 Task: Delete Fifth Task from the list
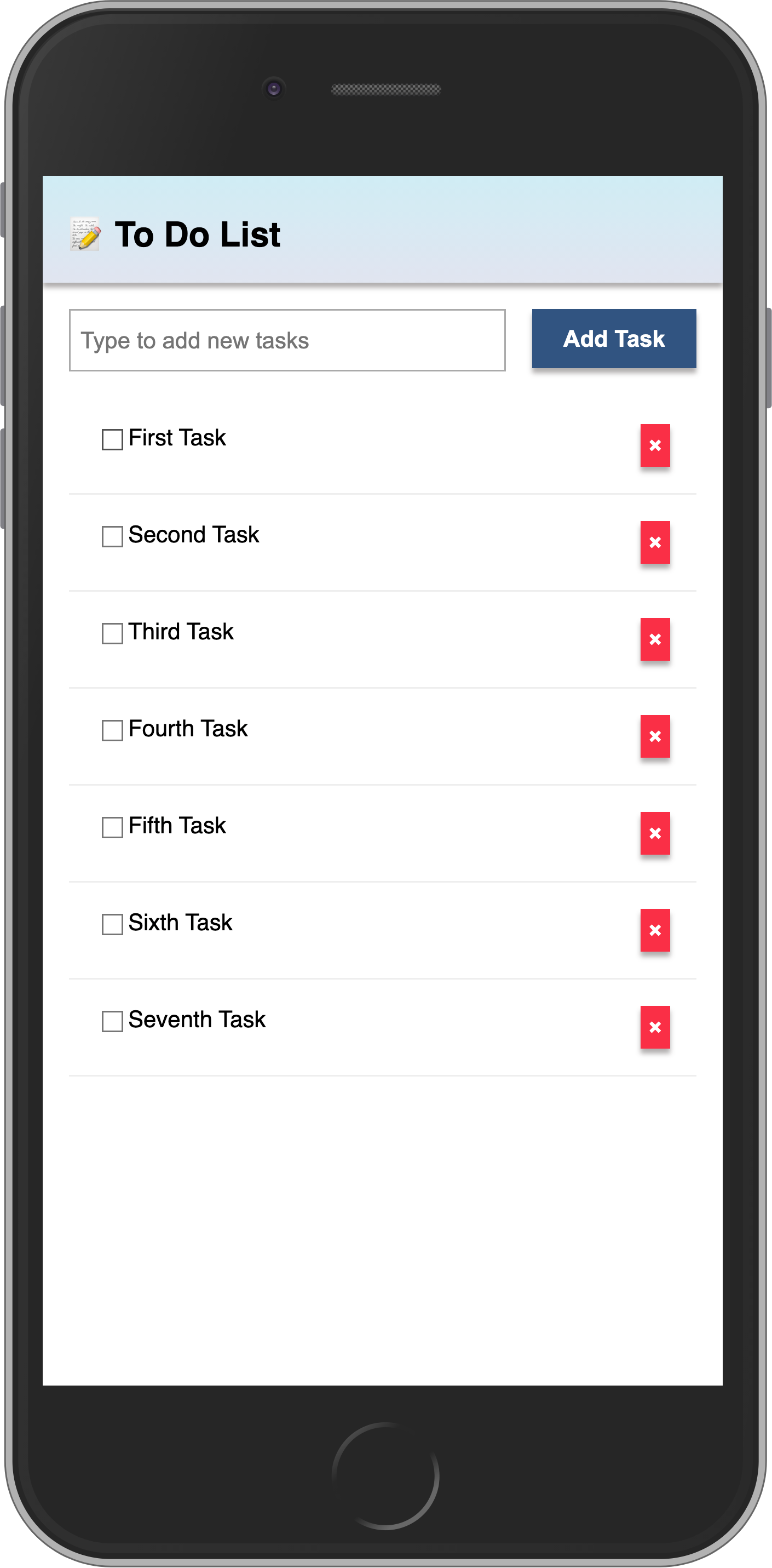655,833
